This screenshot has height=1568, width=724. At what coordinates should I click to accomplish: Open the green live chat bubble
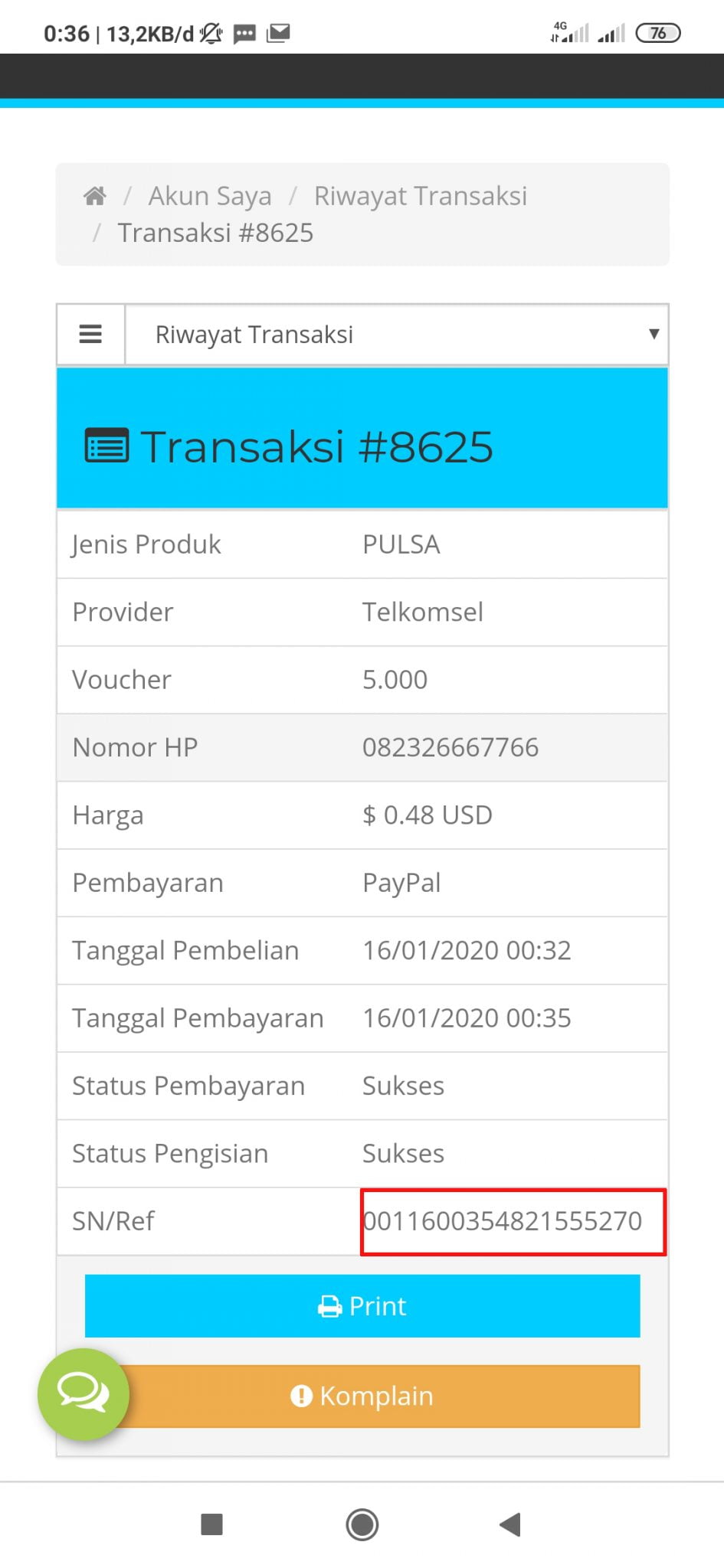(x=83, y=1393)
